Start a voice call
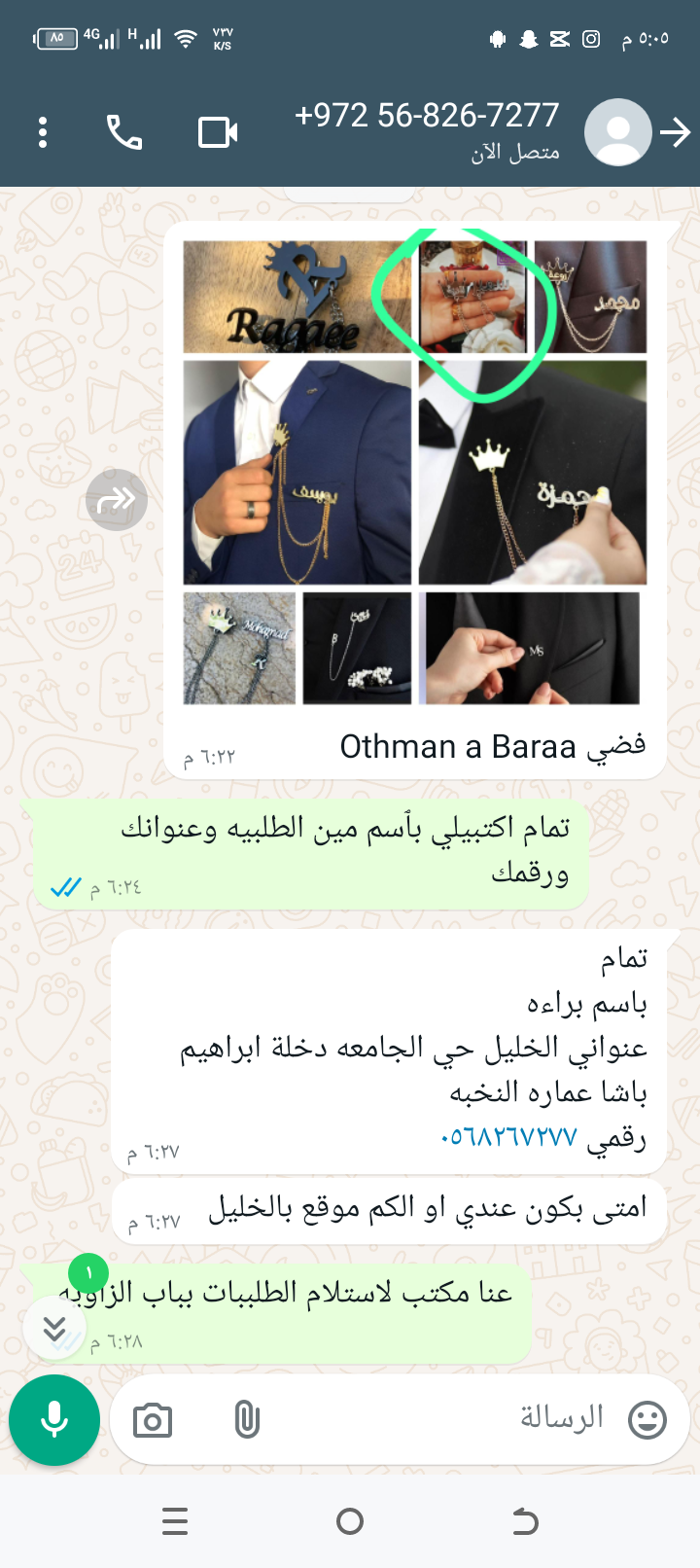This screenshot has width=700, height=1568. [124, 132]
